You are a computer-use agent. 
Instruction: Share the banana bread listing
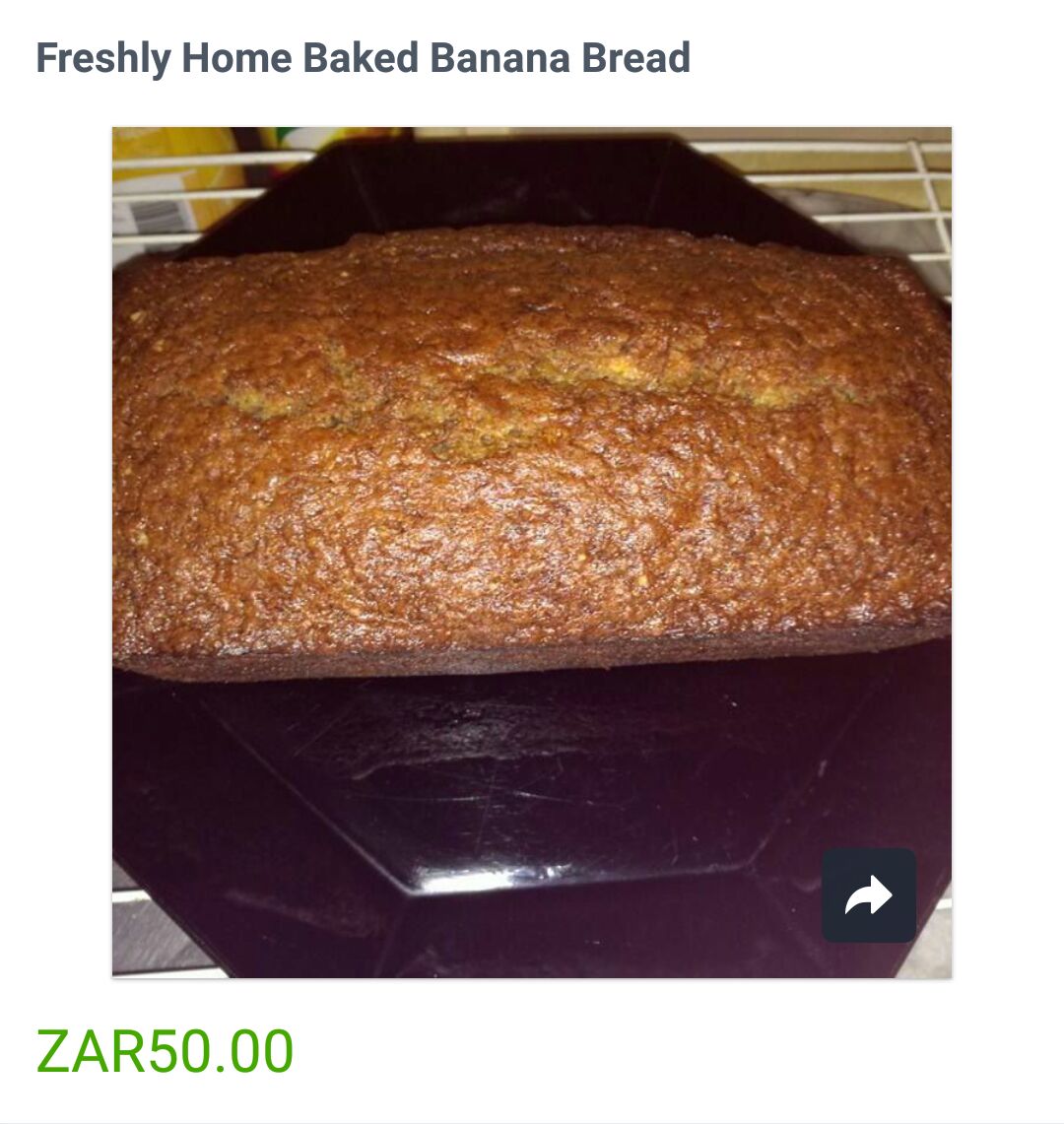[x=868, y=895]
